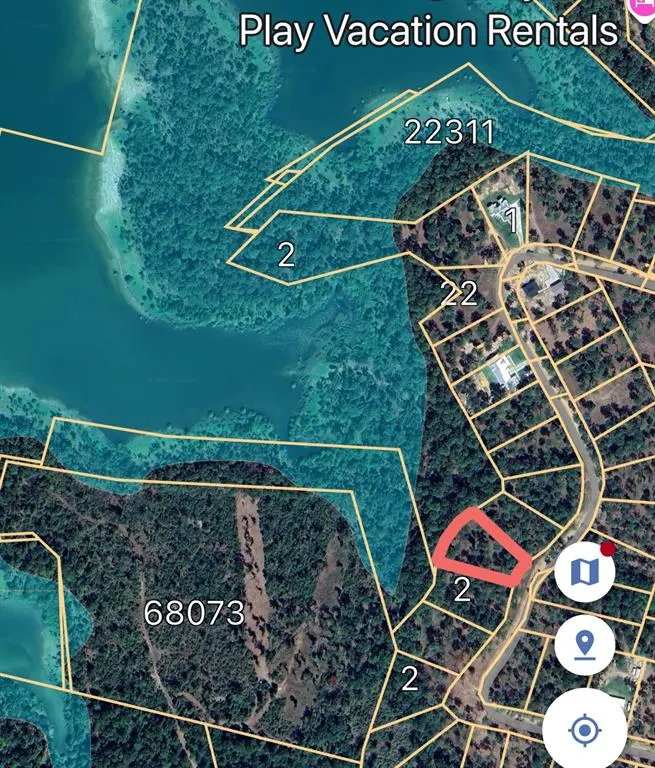Viewport: 655px width, 768px height.
Task: Center the map on my location
Action: [585, 729]
